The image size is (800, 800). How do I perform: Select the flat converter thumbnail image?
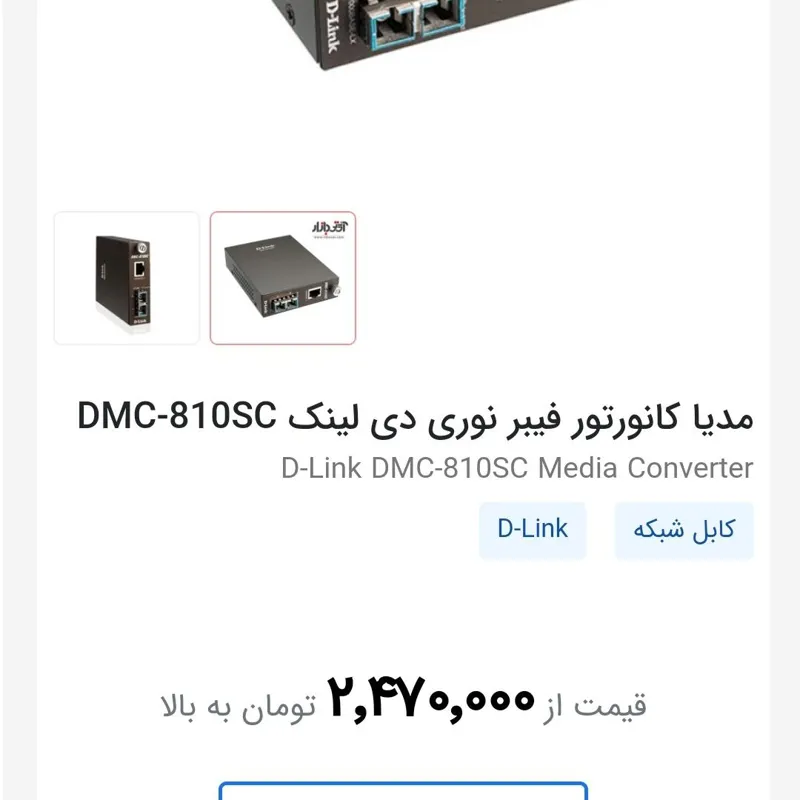pos(283,278)
